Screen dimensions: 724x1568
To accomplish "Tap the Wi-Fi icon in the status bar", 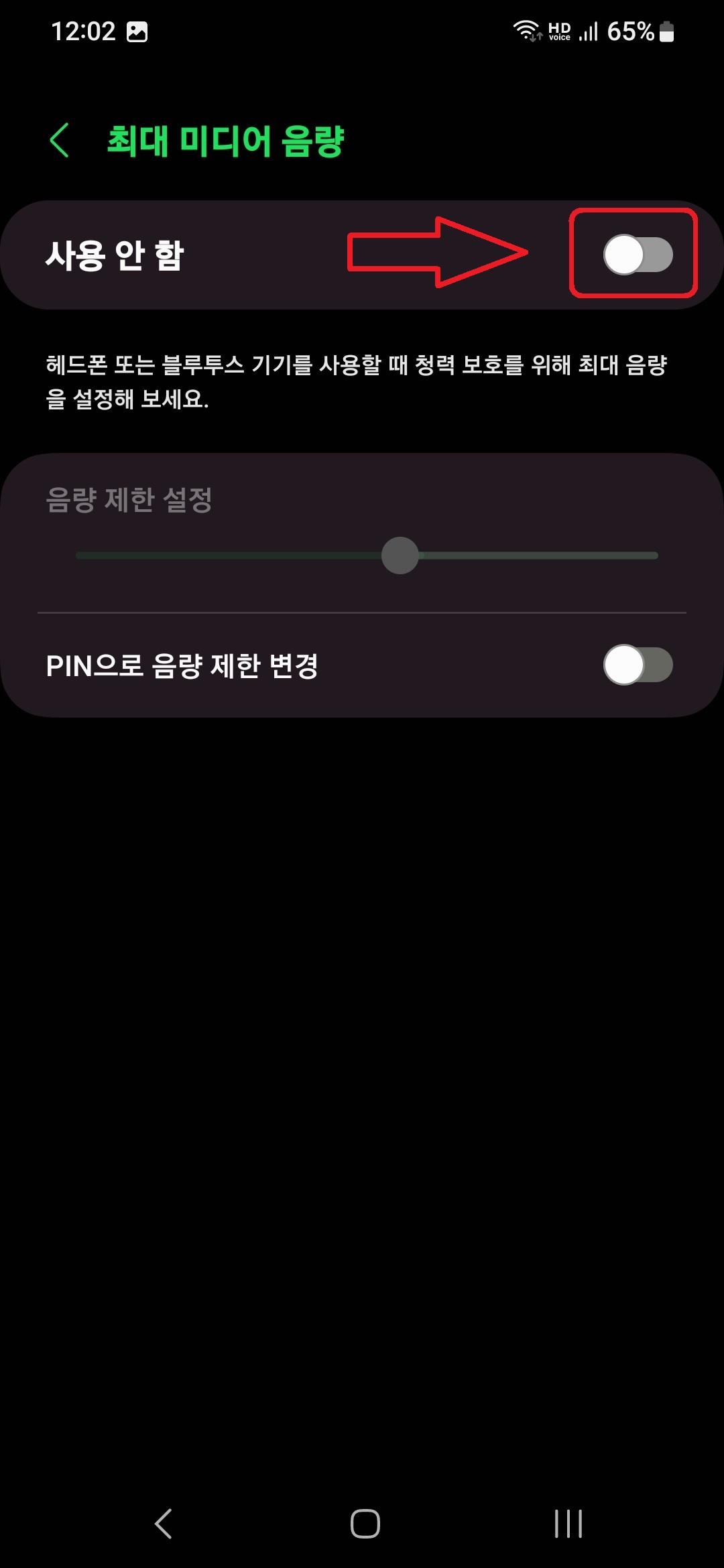I will [x=526, y=30].
